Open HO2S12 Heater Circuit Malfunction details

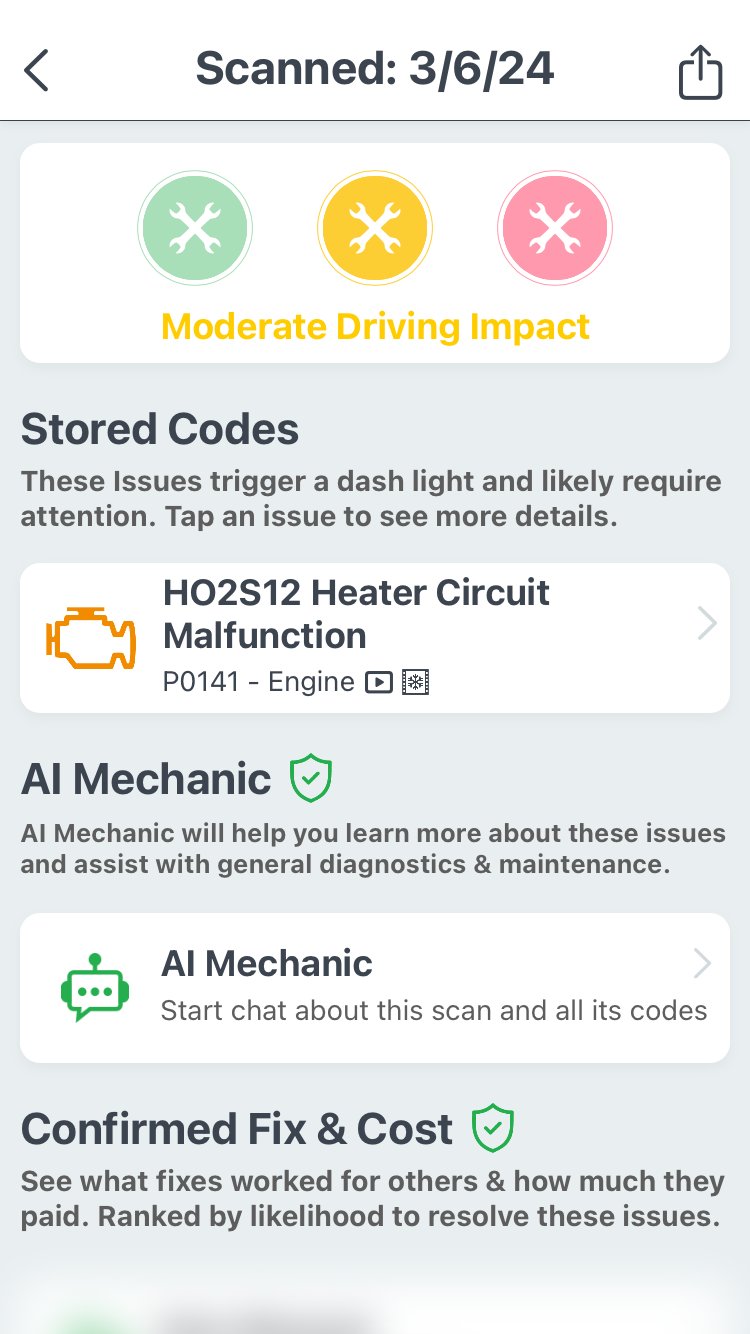point(375,638)
